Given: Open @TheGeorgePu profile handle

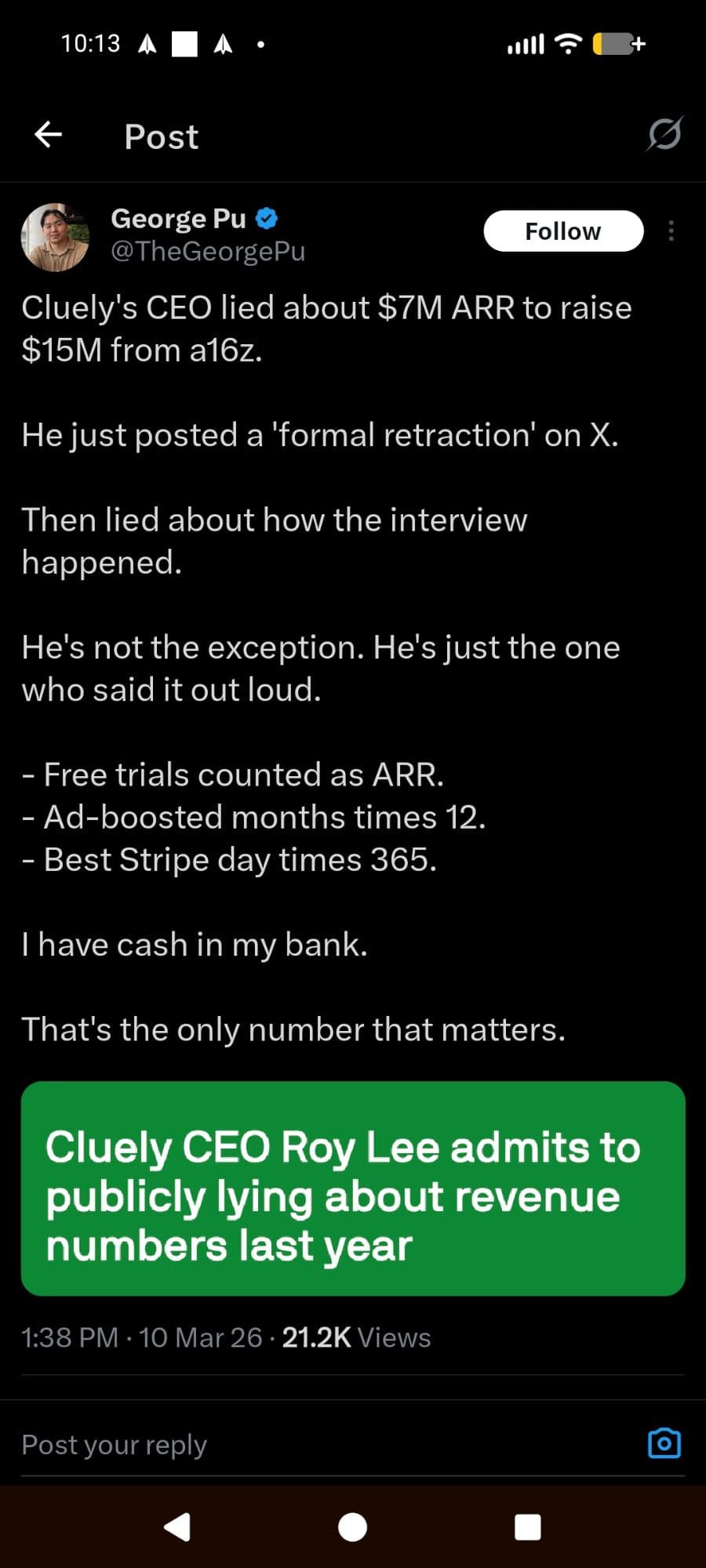Looking at the screenshot, I should point(208,252).
